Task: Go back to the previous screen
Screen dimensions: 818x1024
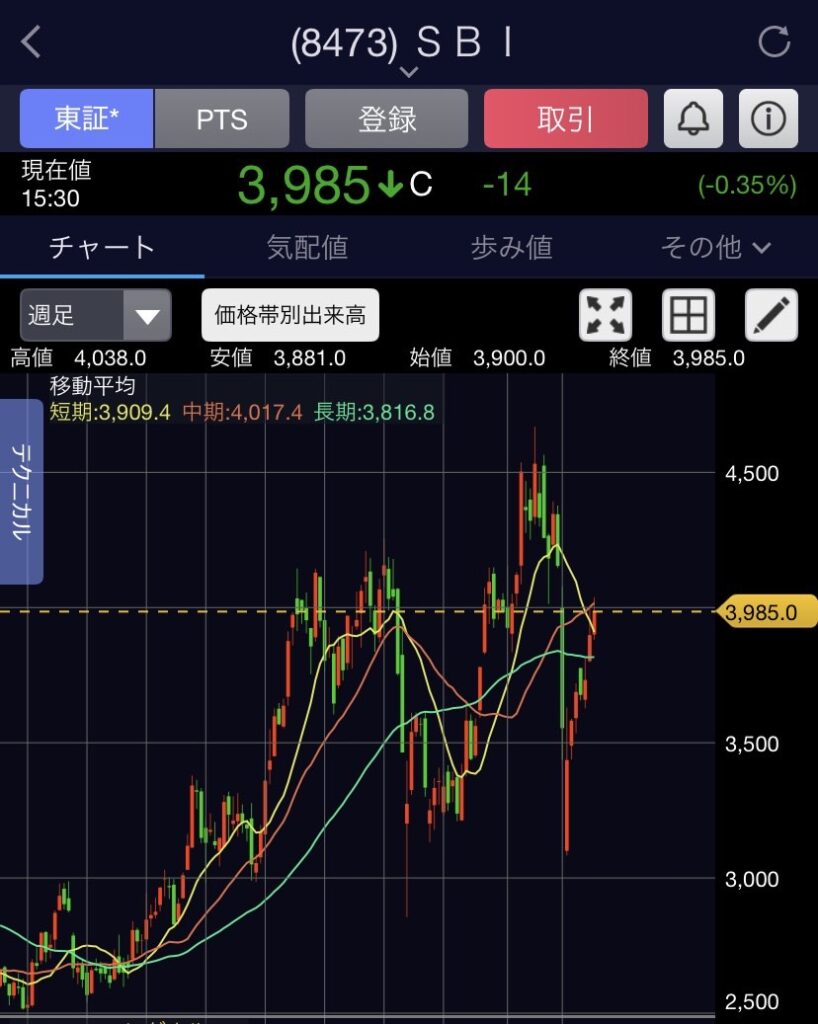Action: point(32,42)
